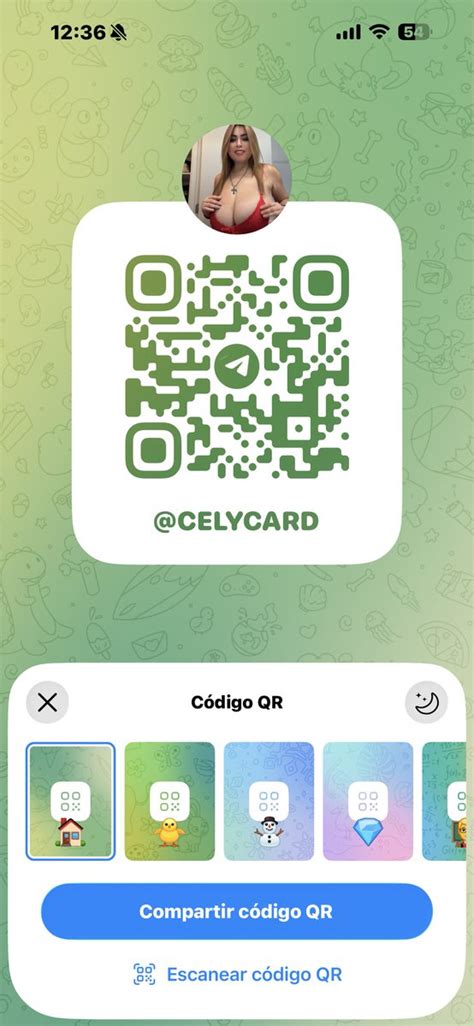
Task: Pick the snowman theme
Action: pyautogui.click(x=268, y=801)
